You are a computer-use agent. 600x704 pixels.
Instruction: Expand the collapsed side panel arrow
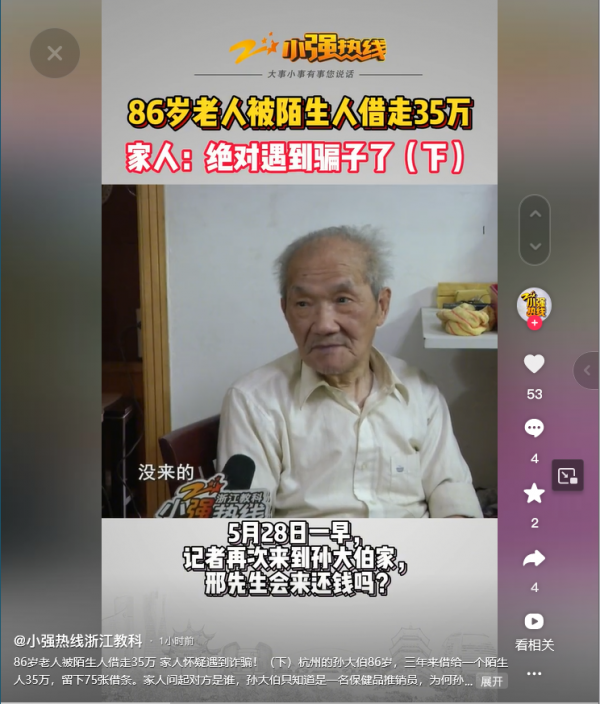[587, 370]
